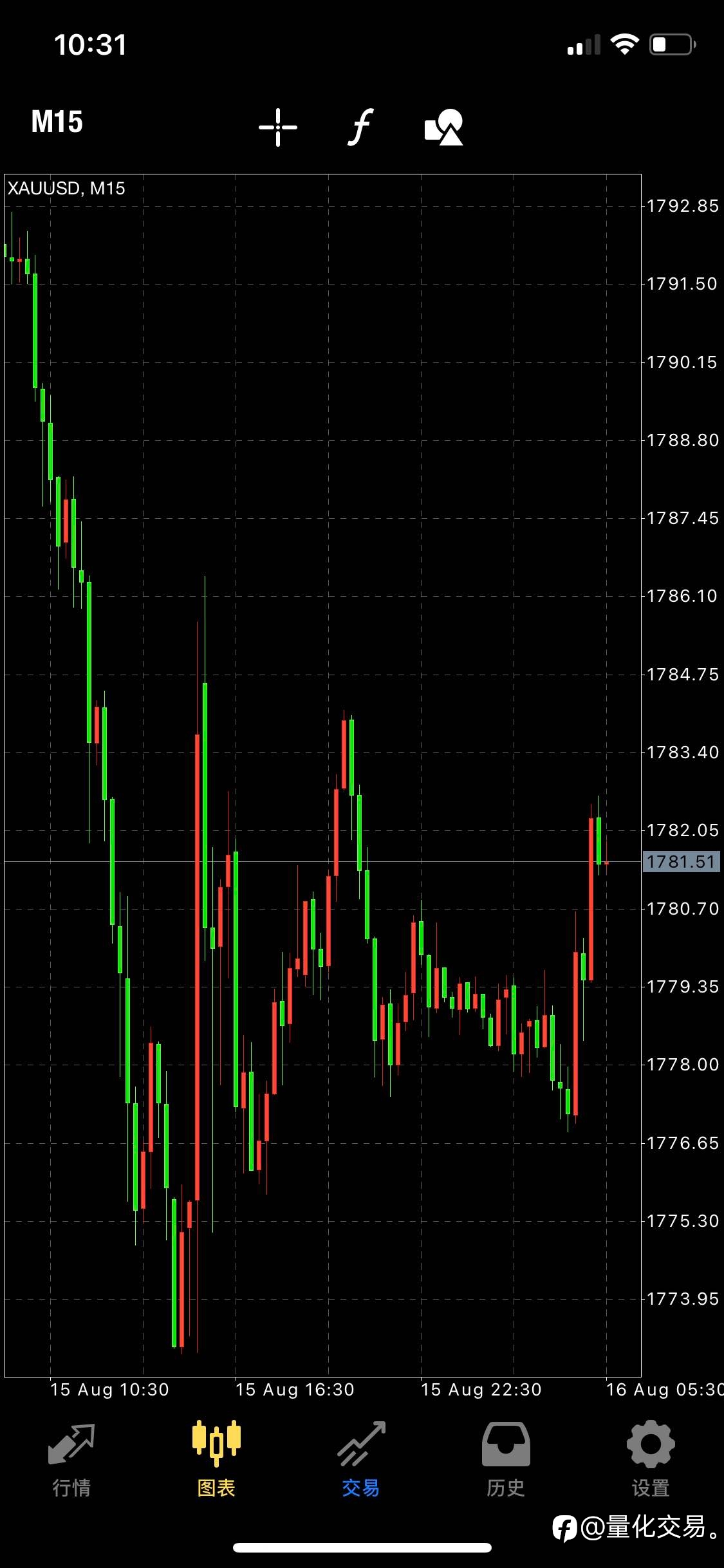The width and height of the screenshot is (724, 1568).
Task: Change the M15 timeframe selector
Action: [57, 122]
